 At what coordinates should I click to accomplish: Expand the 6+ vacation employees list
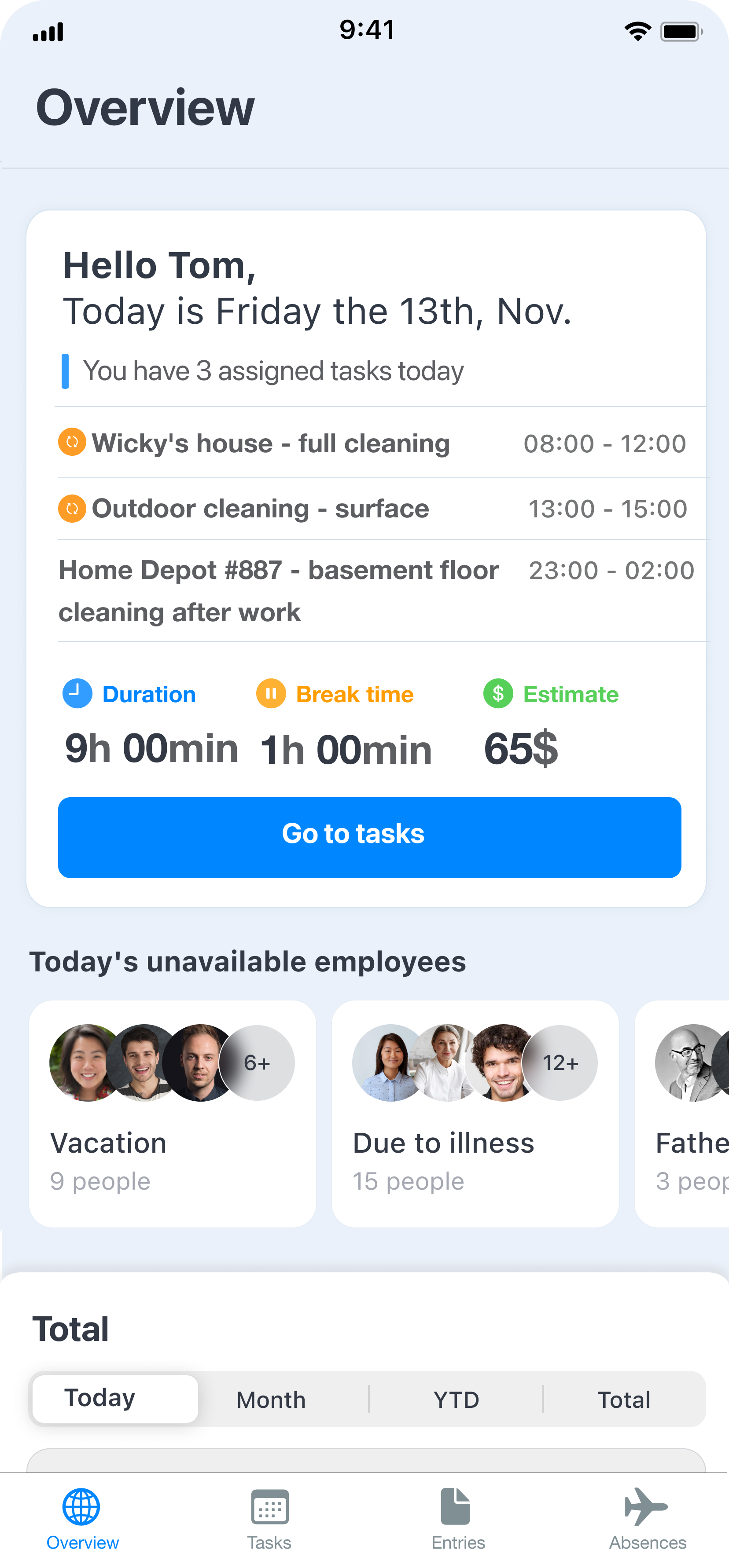point(256,1062)
